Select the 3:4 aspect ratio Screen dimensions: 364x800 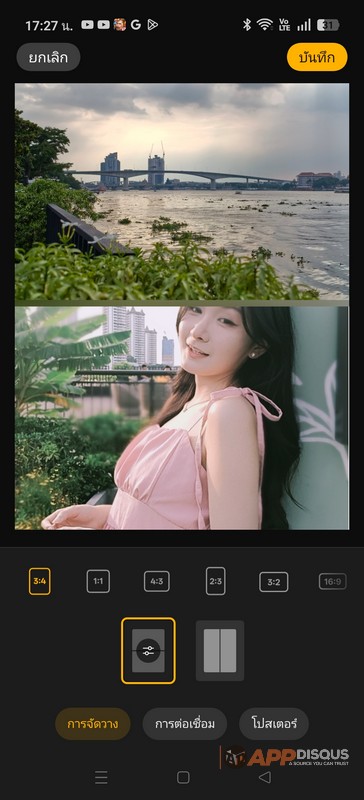coord(40,581)
